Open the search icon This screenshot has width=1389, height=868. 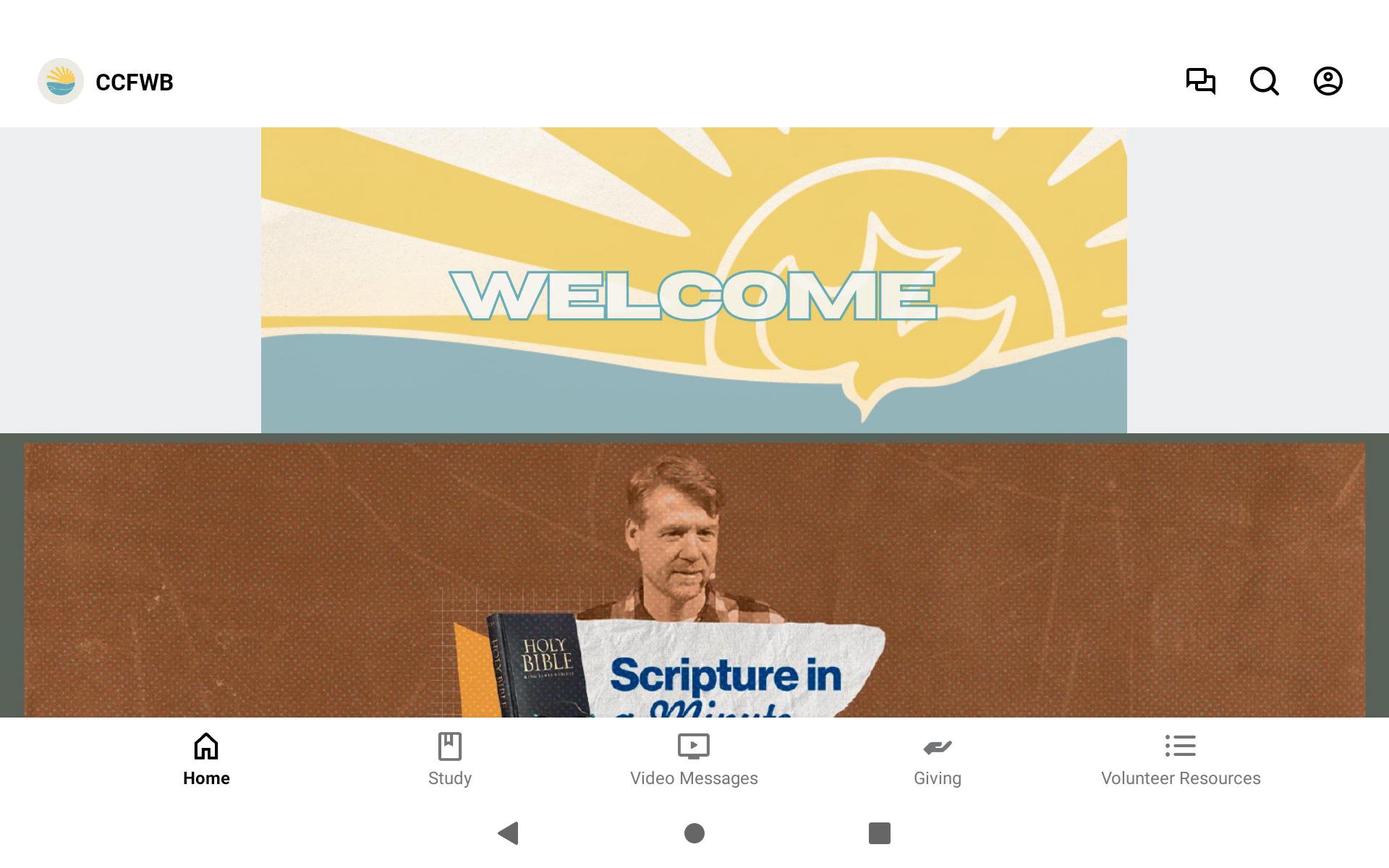pyautogui.click(x=1264, y=81)
